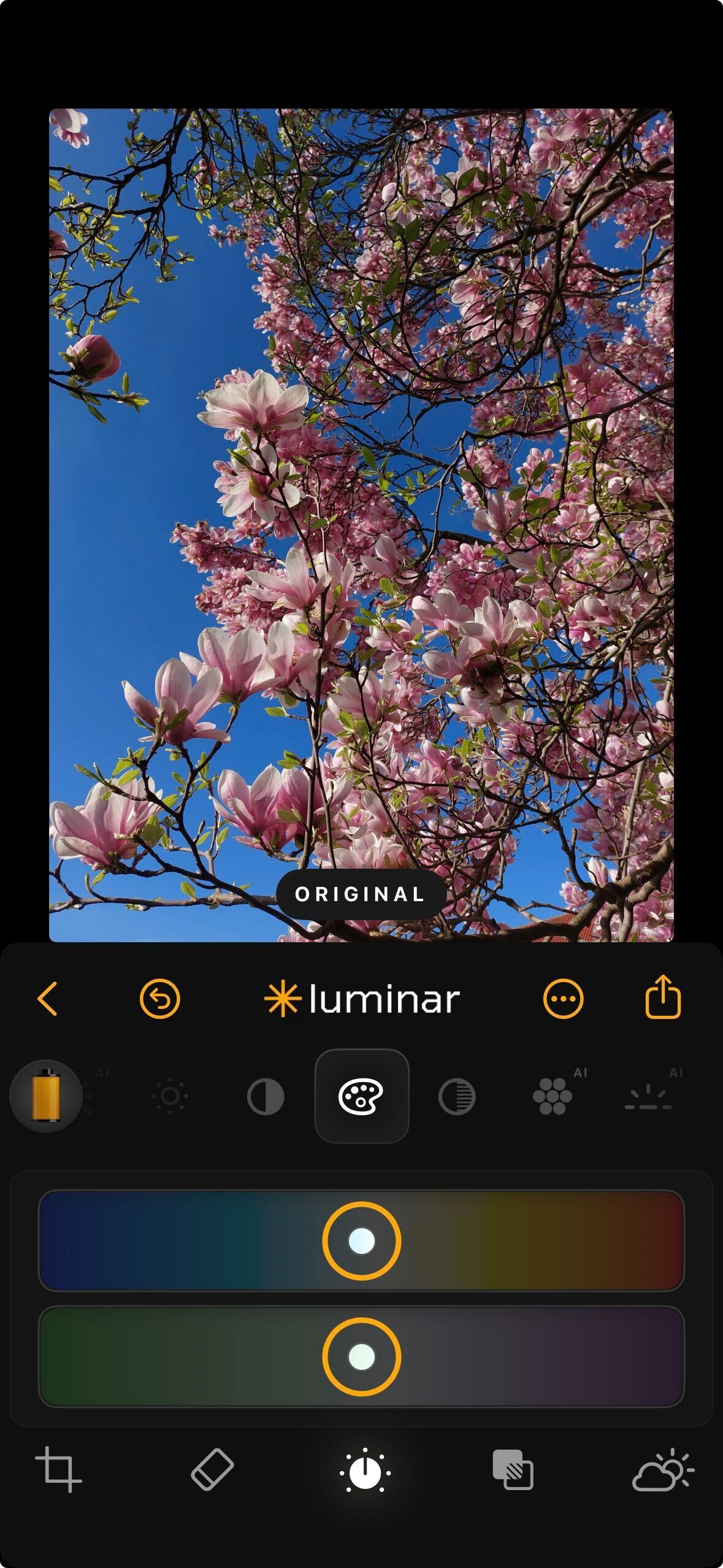723x1568 pixels.
Task: Select the AI structure dots tool
Action: point(553,1096)
